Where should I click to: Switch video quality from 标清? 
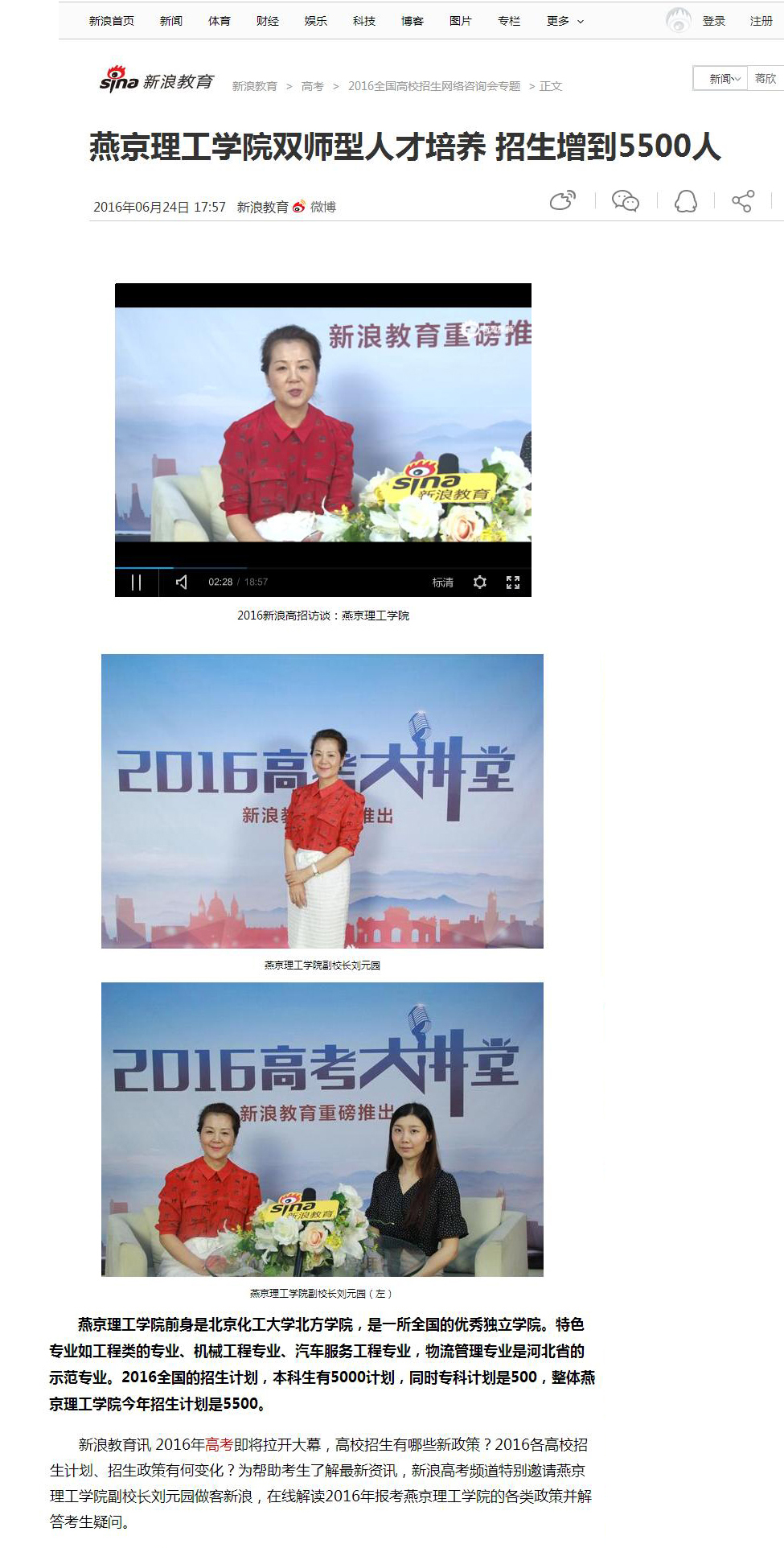point(445,581)
